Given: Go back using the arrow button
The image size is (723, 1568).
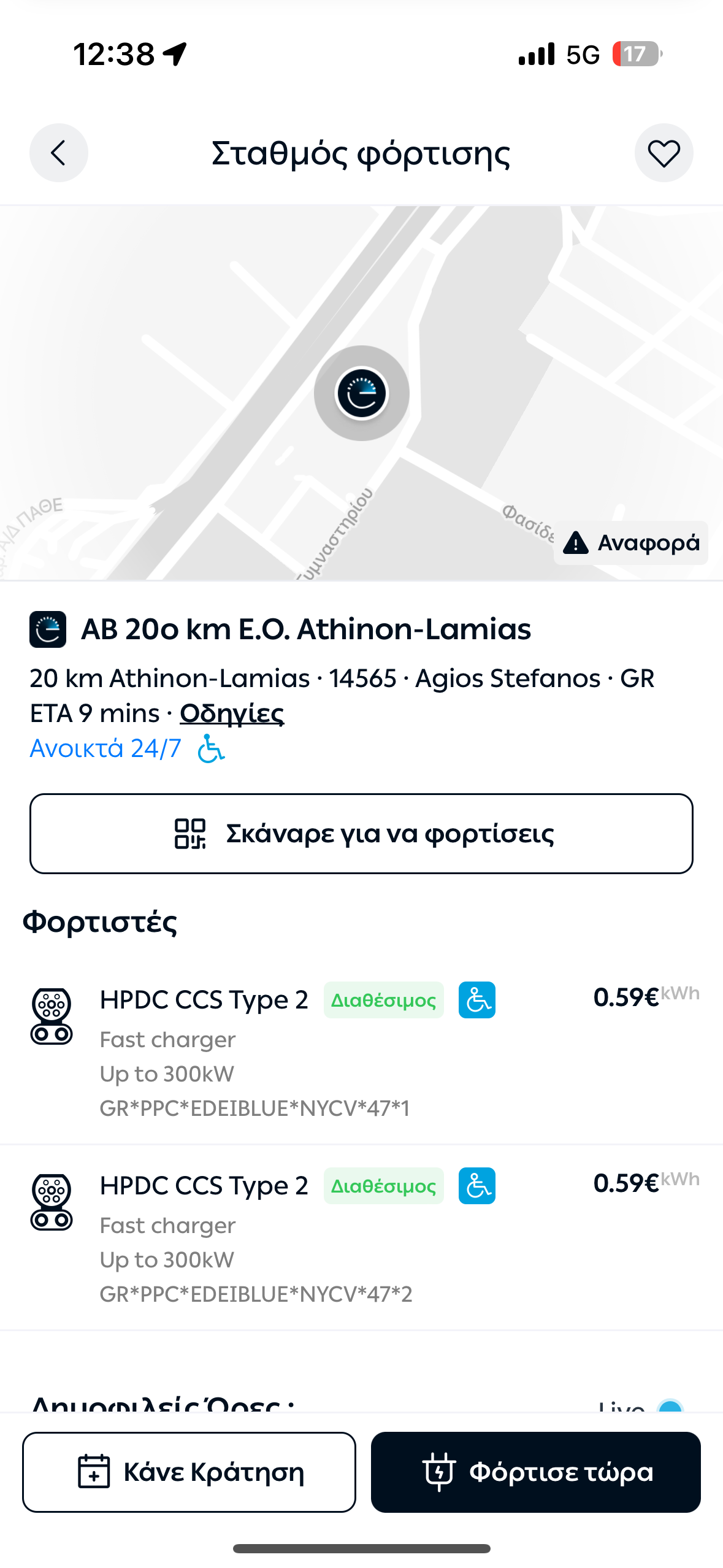Looking at the screenshot, I should tap(59, 153).
